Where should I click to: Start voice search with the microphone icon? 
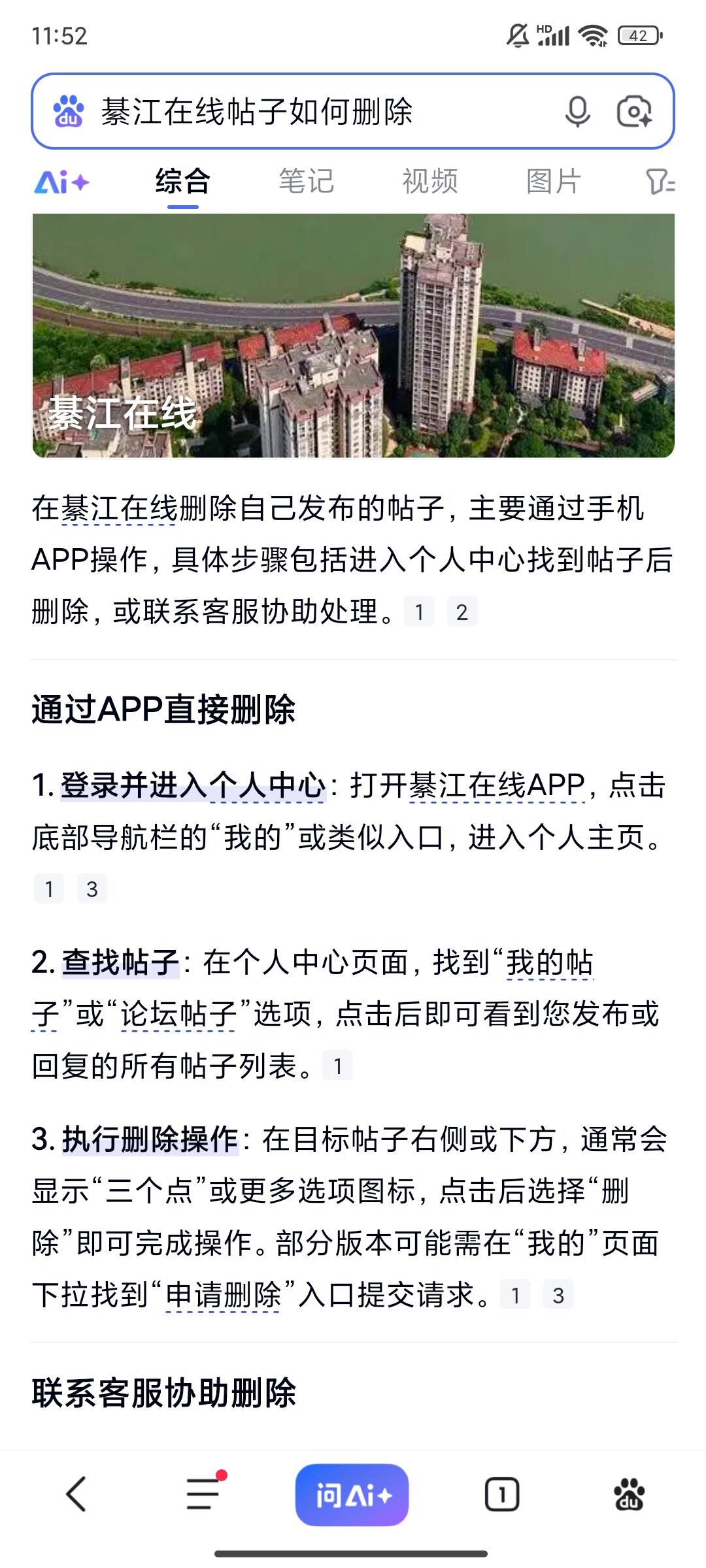tap(577, 111)
